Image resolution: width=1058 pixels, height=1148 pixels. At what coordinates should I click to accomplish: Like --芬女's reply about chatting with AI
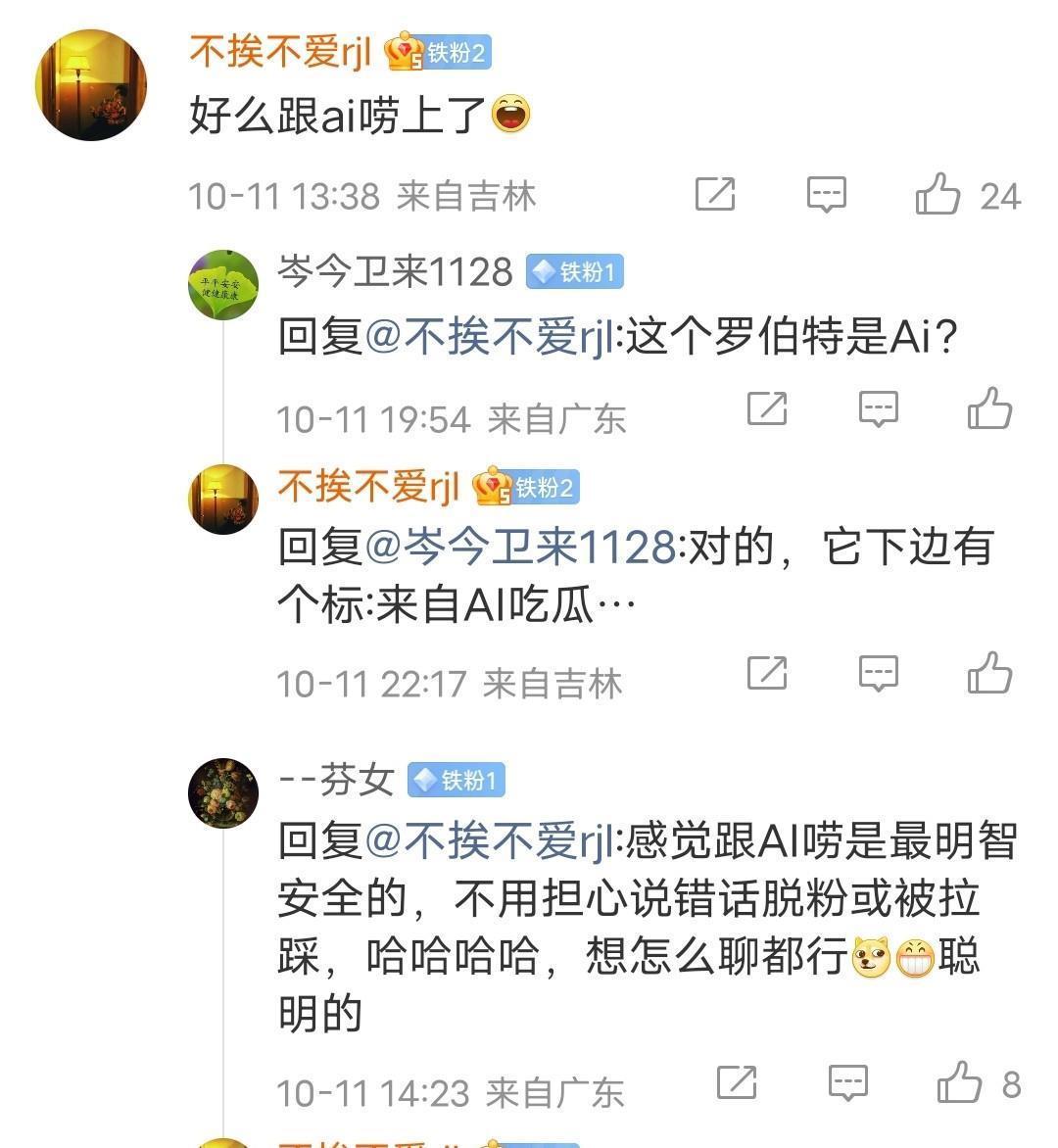(x=959, y=1082)
